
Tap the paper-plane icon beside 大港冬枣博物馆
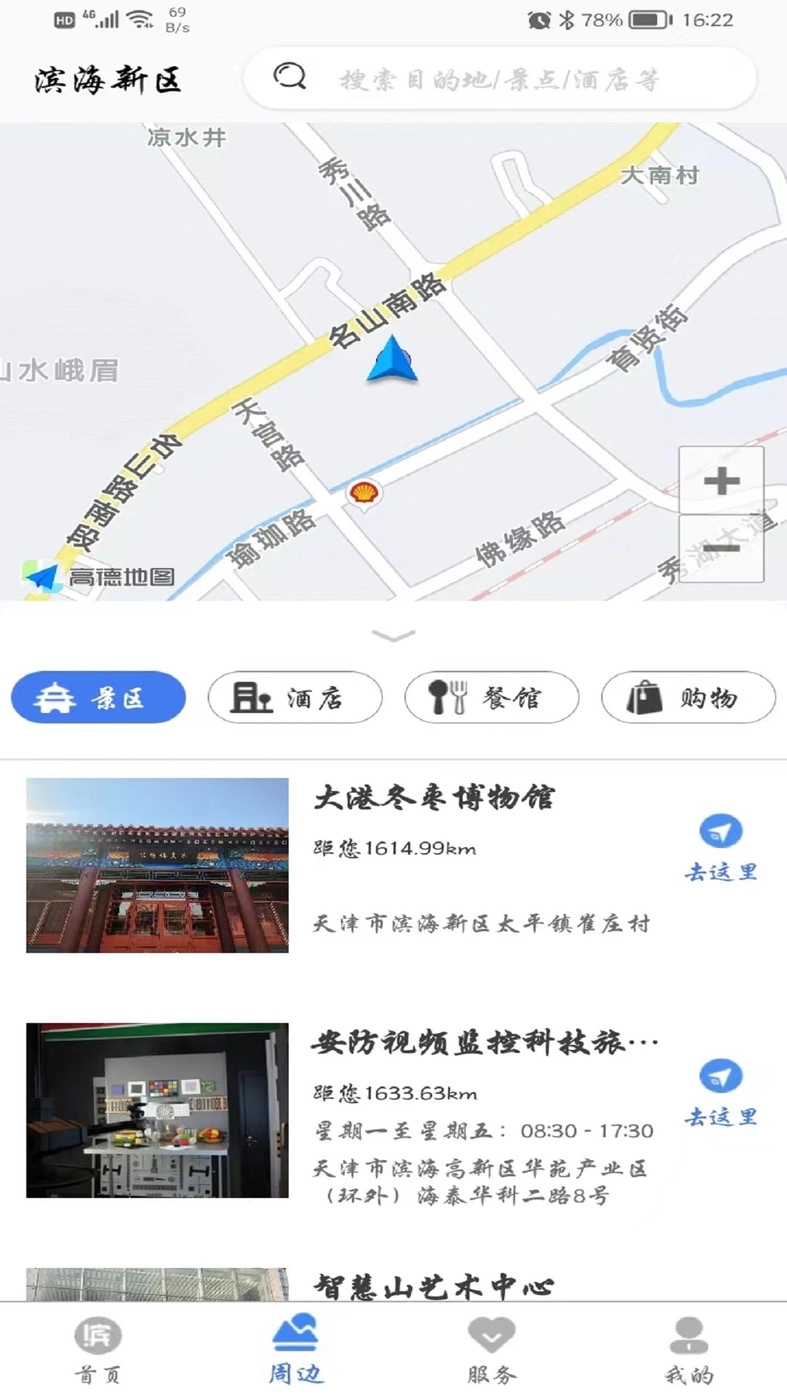(x=721, y=831)
